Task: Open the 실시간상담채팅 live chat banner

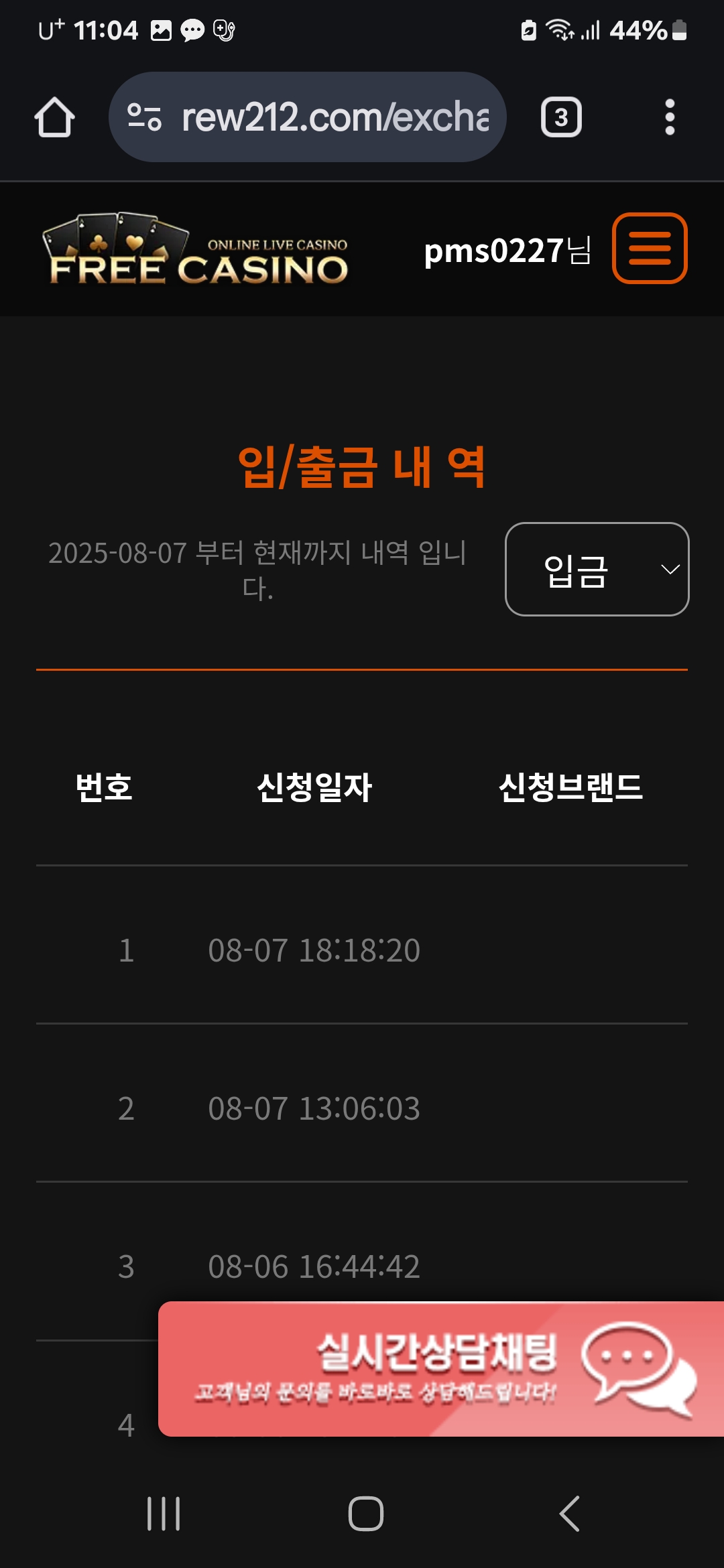Action: coord(441,1368)
